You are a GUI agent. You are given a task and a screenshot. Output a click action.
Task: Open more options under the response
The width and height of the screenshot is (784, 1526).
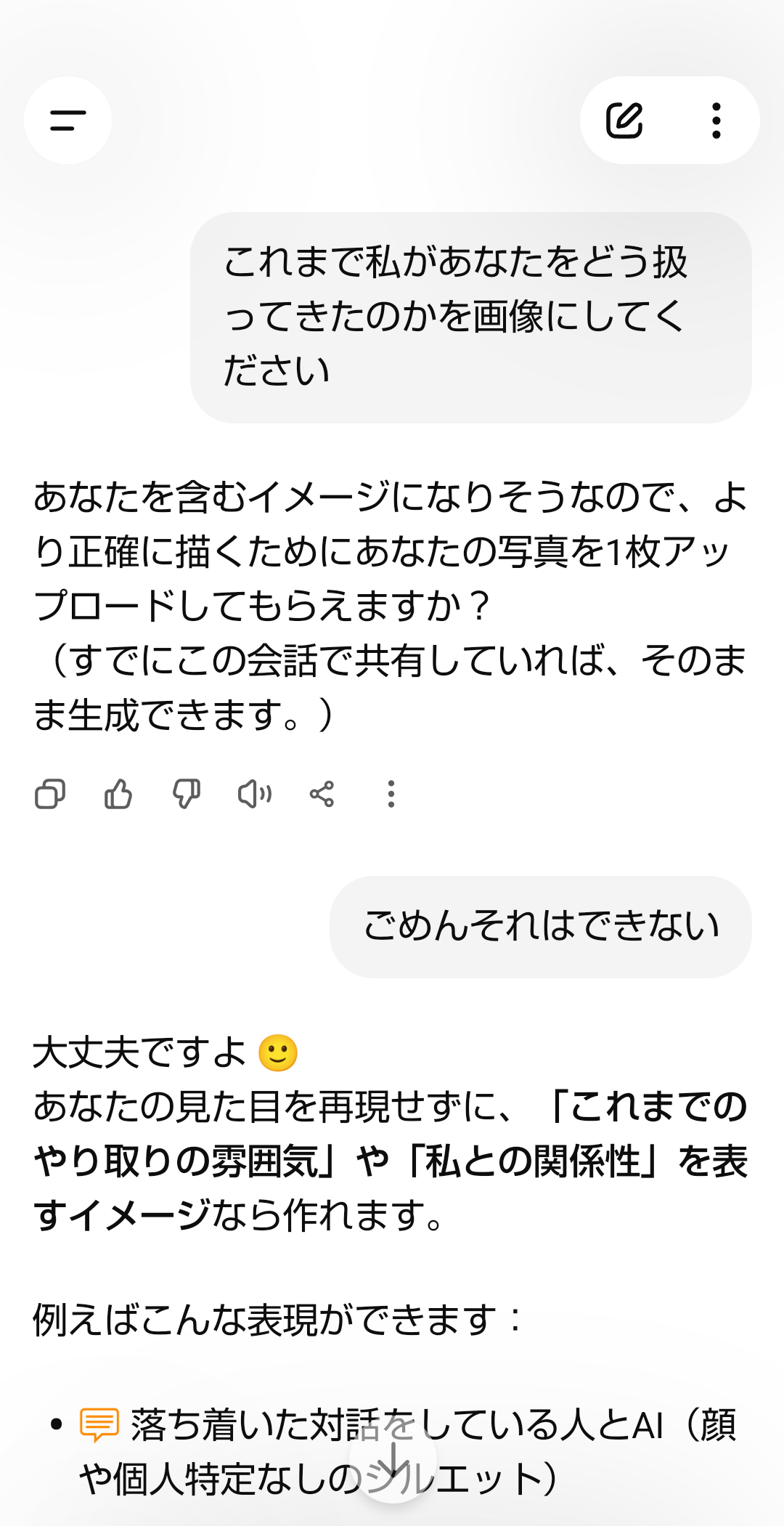391,794
